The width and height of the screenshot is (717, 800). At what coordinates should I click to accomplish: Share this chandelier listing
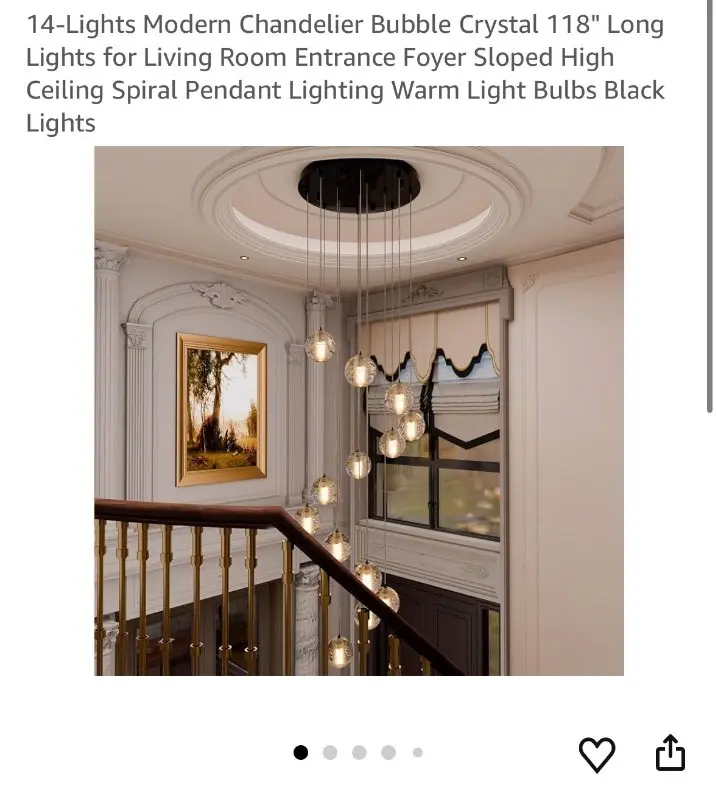click(671, 753)
